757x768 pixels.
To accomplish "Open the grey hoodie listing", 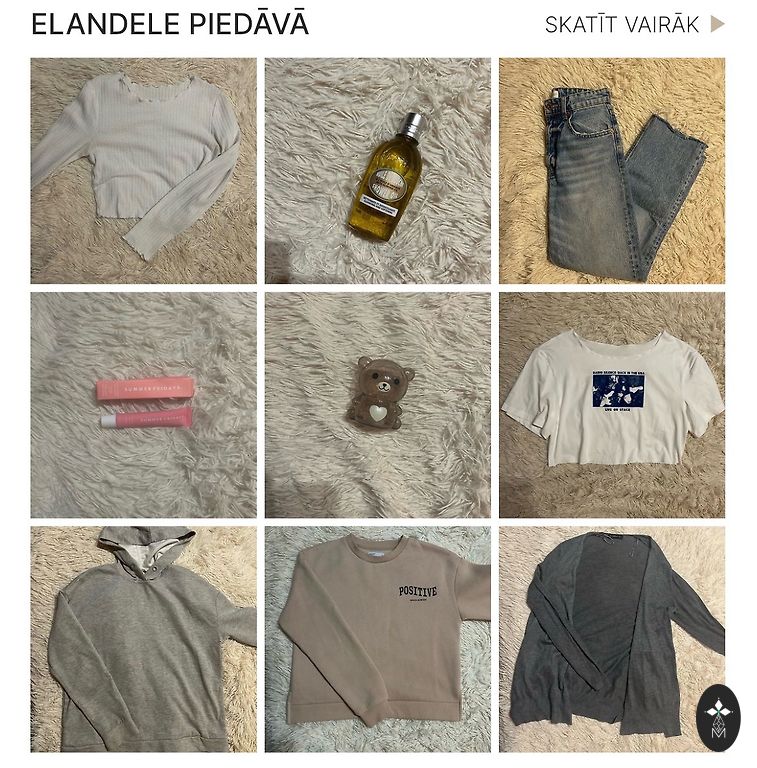I will coord(143,639).
